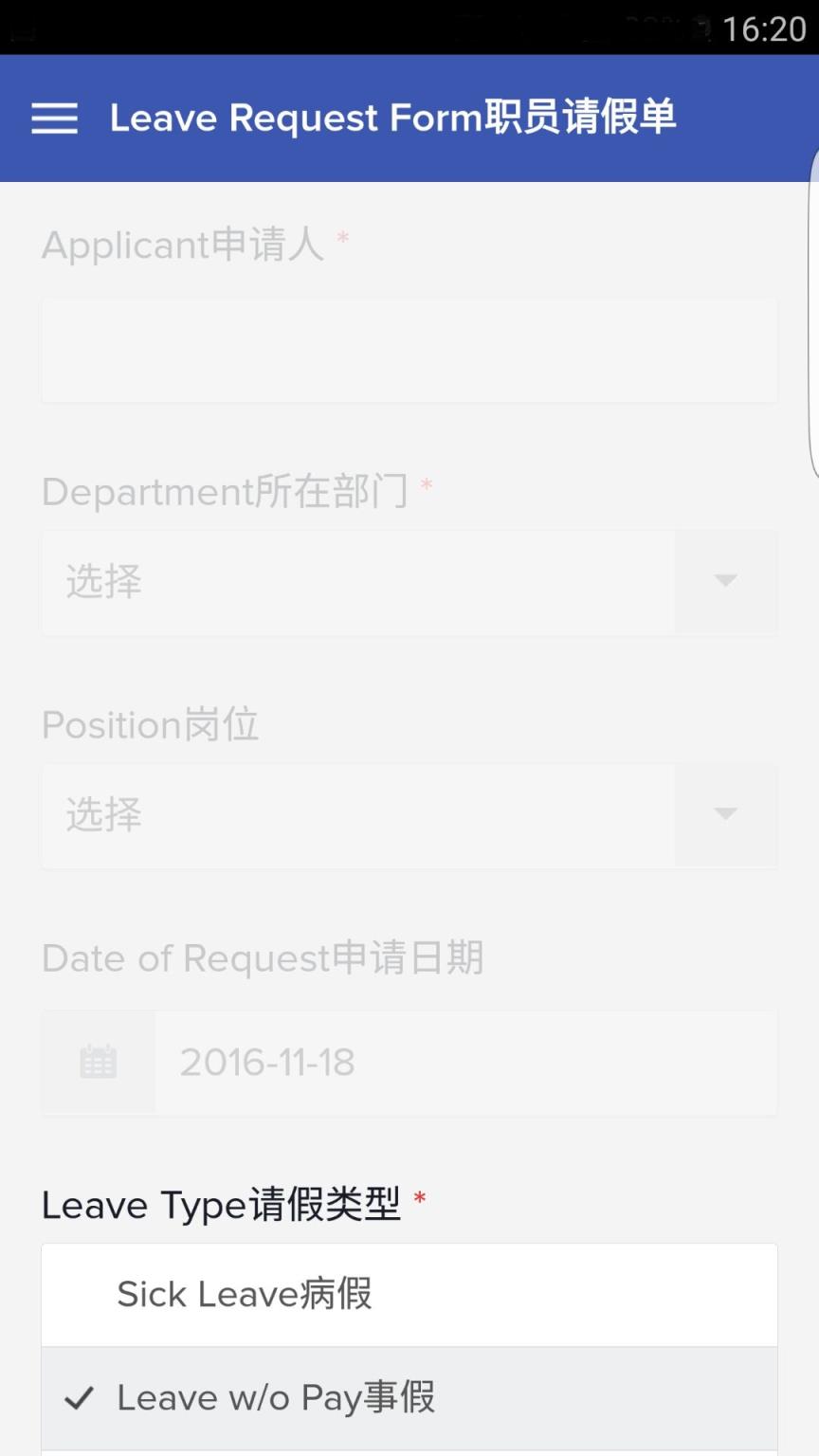Tap the Date of Request申请日期 label
819x1456 pixels.
pyautogui.click(x=263, y=957)
